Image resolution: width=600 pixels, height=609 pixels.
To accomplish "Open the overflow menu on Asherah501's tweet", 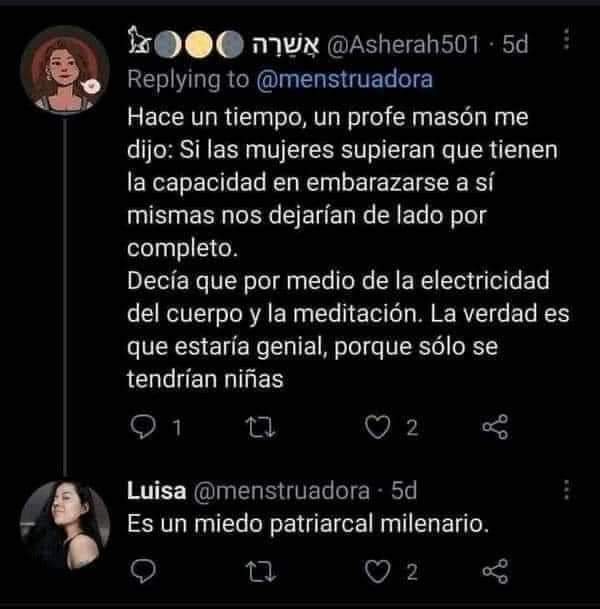I will click(567, 42).
